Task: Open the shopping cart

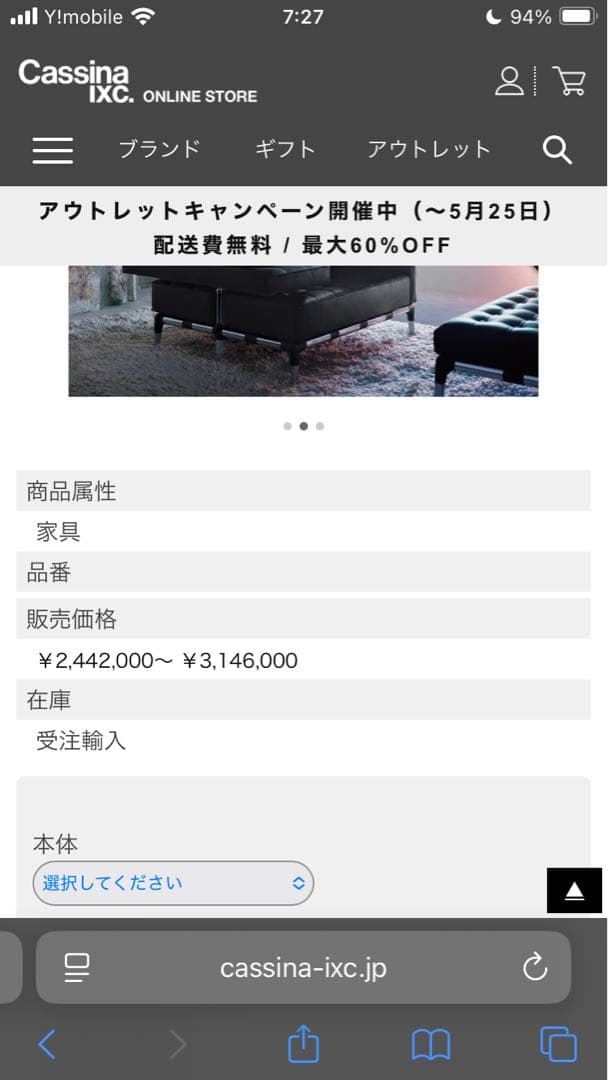Action: pyautogui.click(x=569, y=81)
